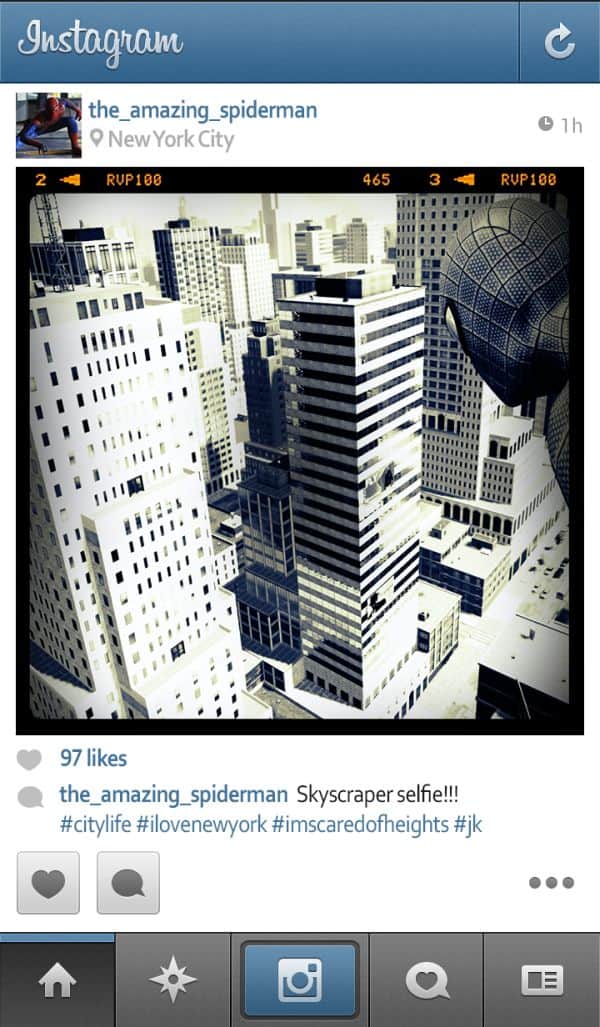This screenshot has height=1027, width=600.
Task: Open the camera tab
Action: pos(300,981)
